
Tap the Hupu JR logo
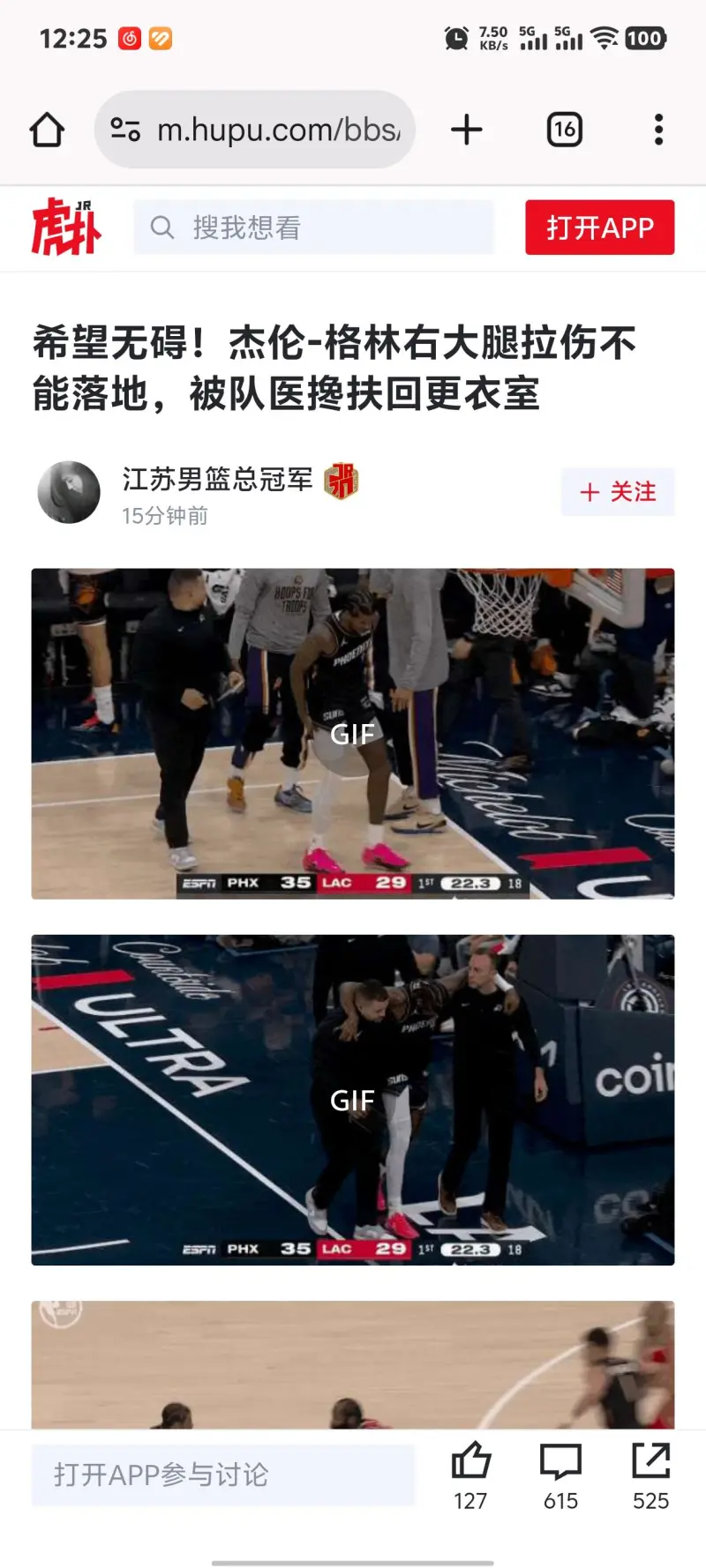coord(68,228)
